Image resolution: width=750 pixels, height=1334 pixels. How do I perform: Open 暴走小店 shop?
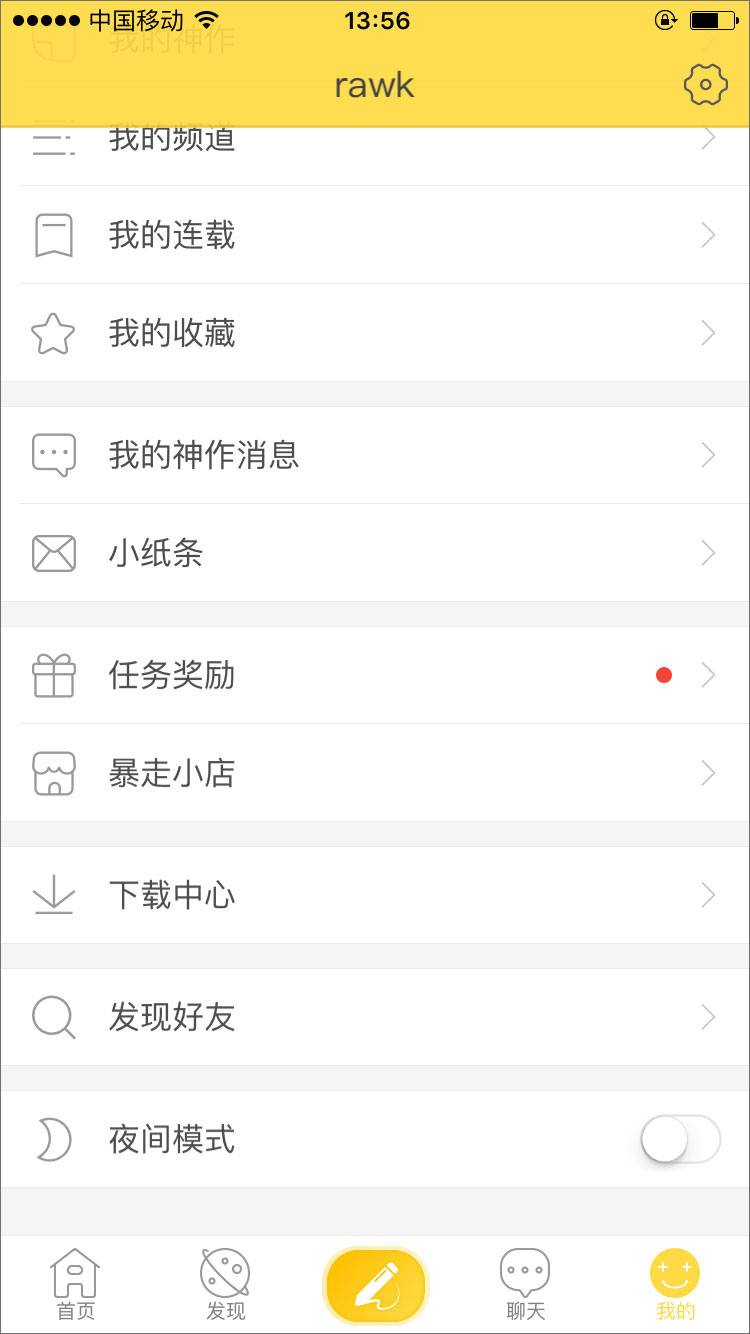pos(374,773)
